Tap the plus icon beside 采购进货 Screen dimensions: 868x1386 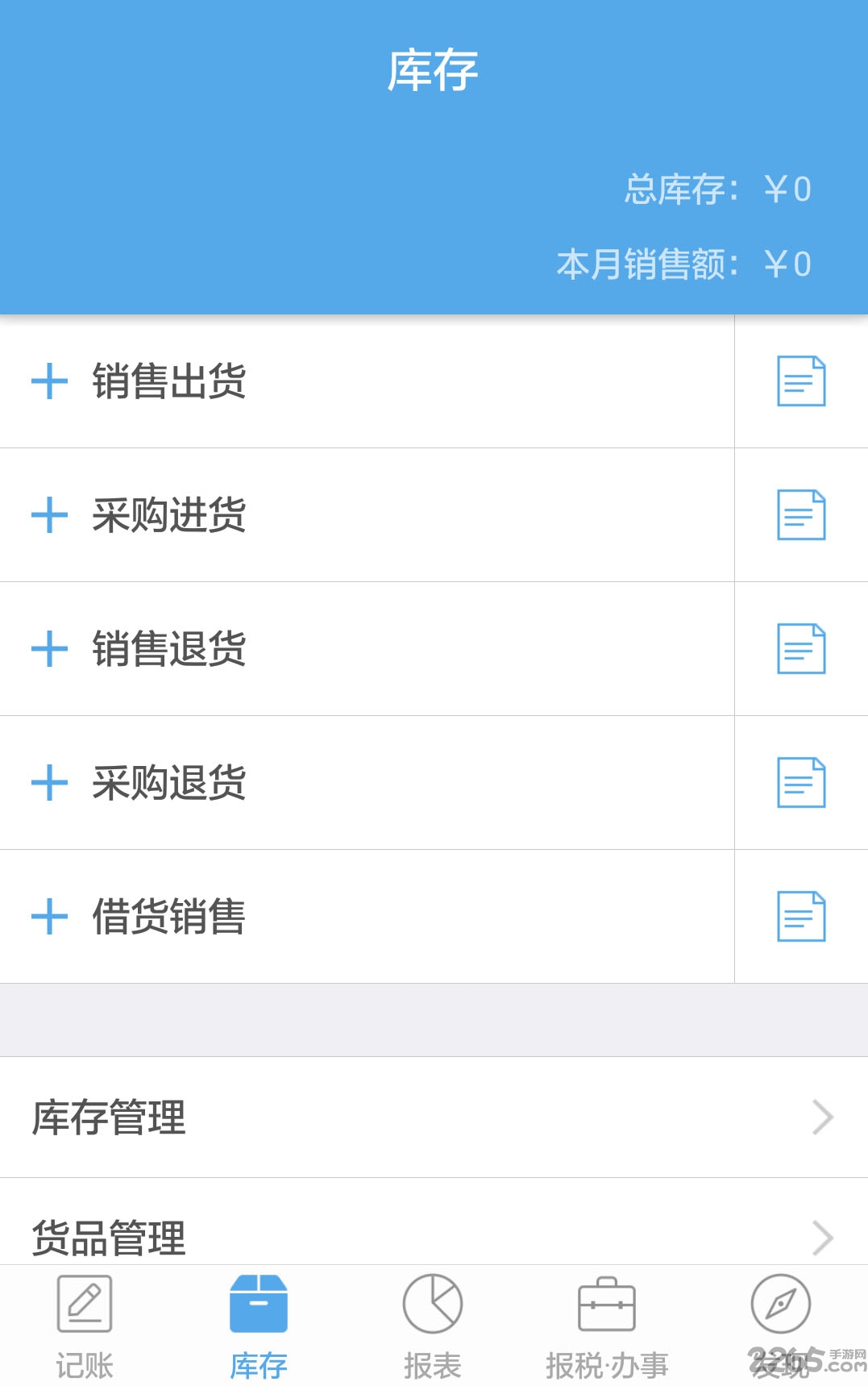[50, 516]
